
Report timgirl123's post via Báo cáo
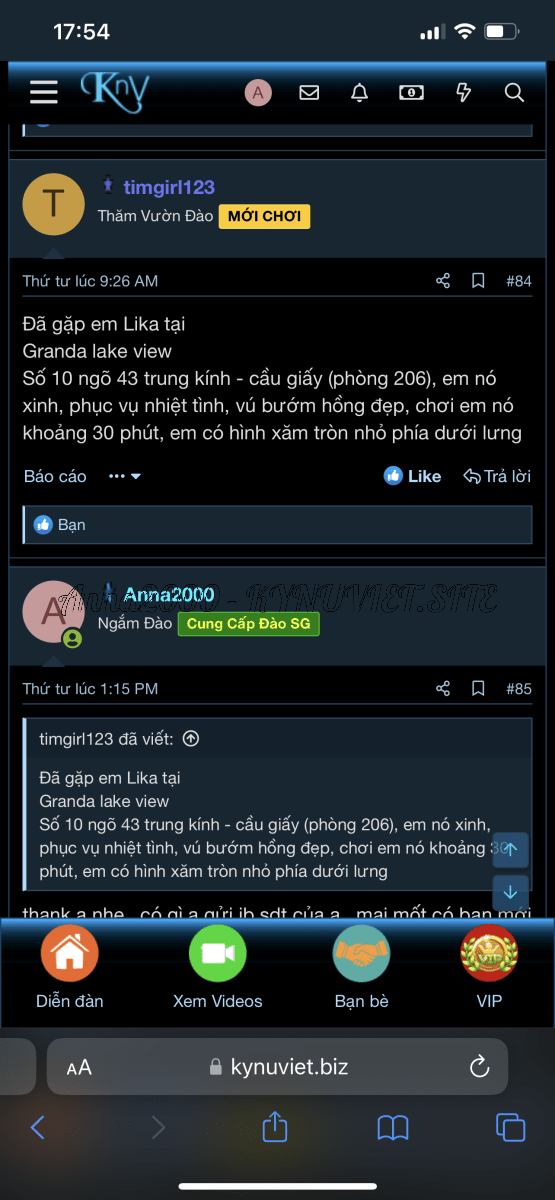tap(55, 476)
